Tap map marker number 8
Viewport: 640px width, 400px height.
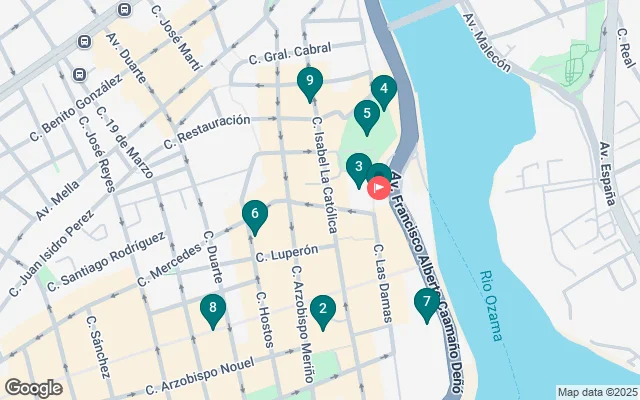pos(211,309)
